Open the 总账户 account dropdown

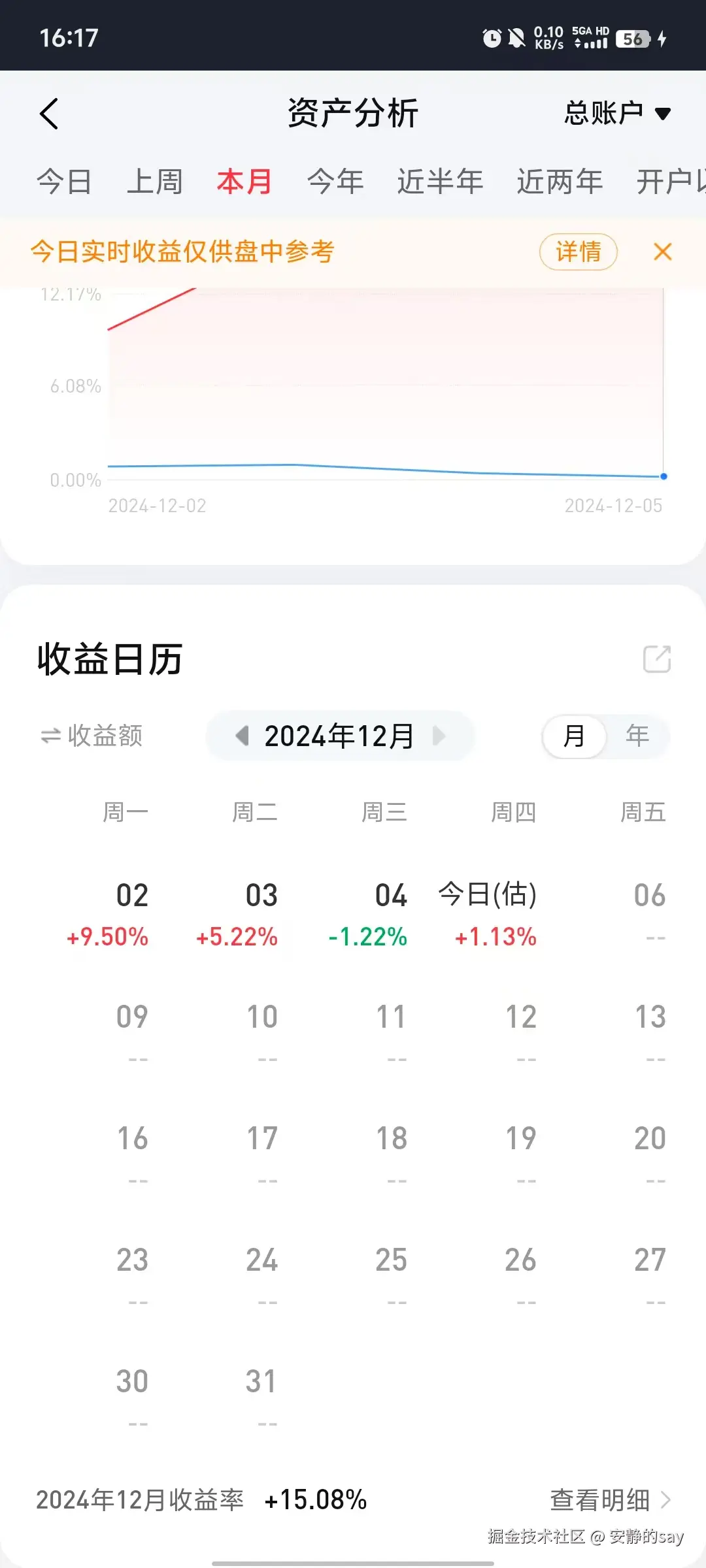(617, 114)
